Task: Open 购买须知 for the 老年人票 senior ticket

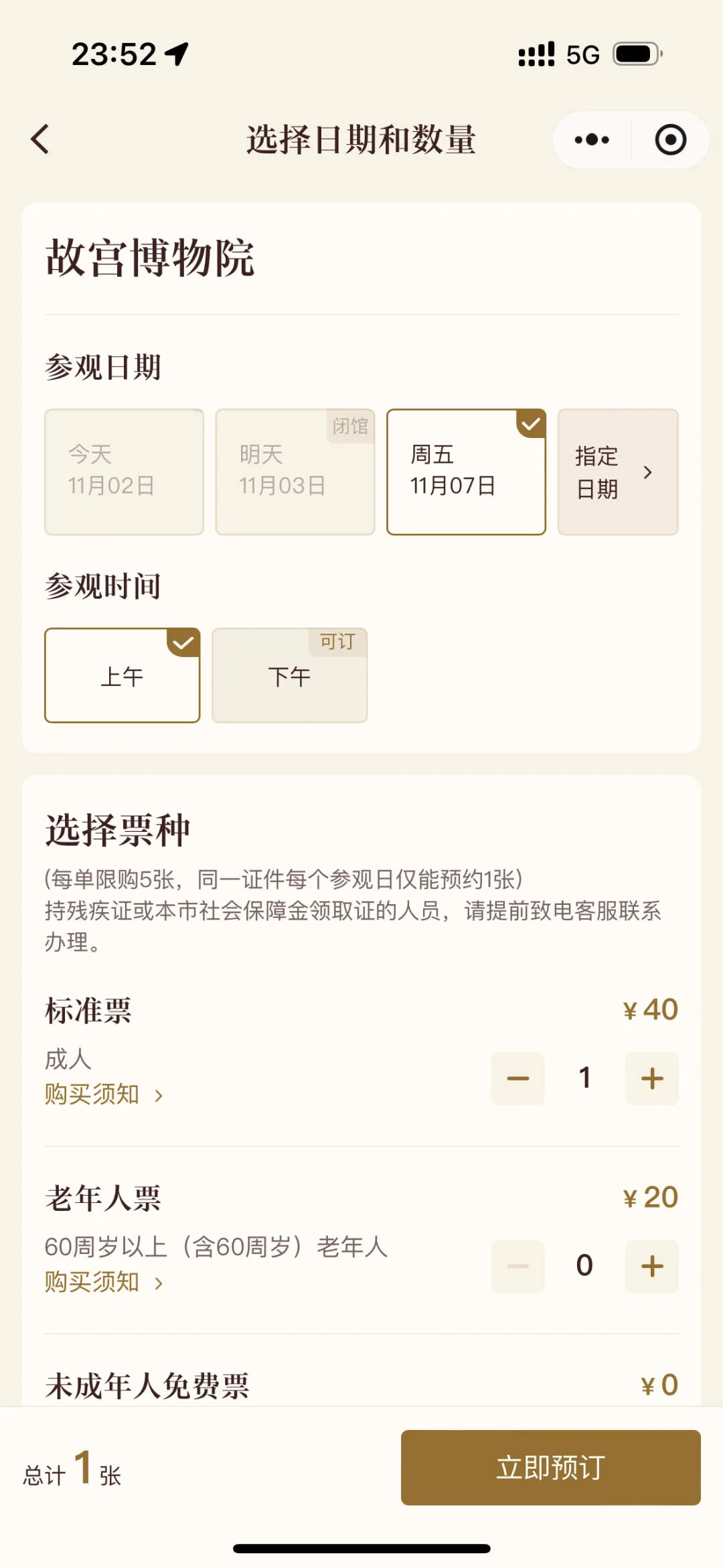Action: [104, 1280]
